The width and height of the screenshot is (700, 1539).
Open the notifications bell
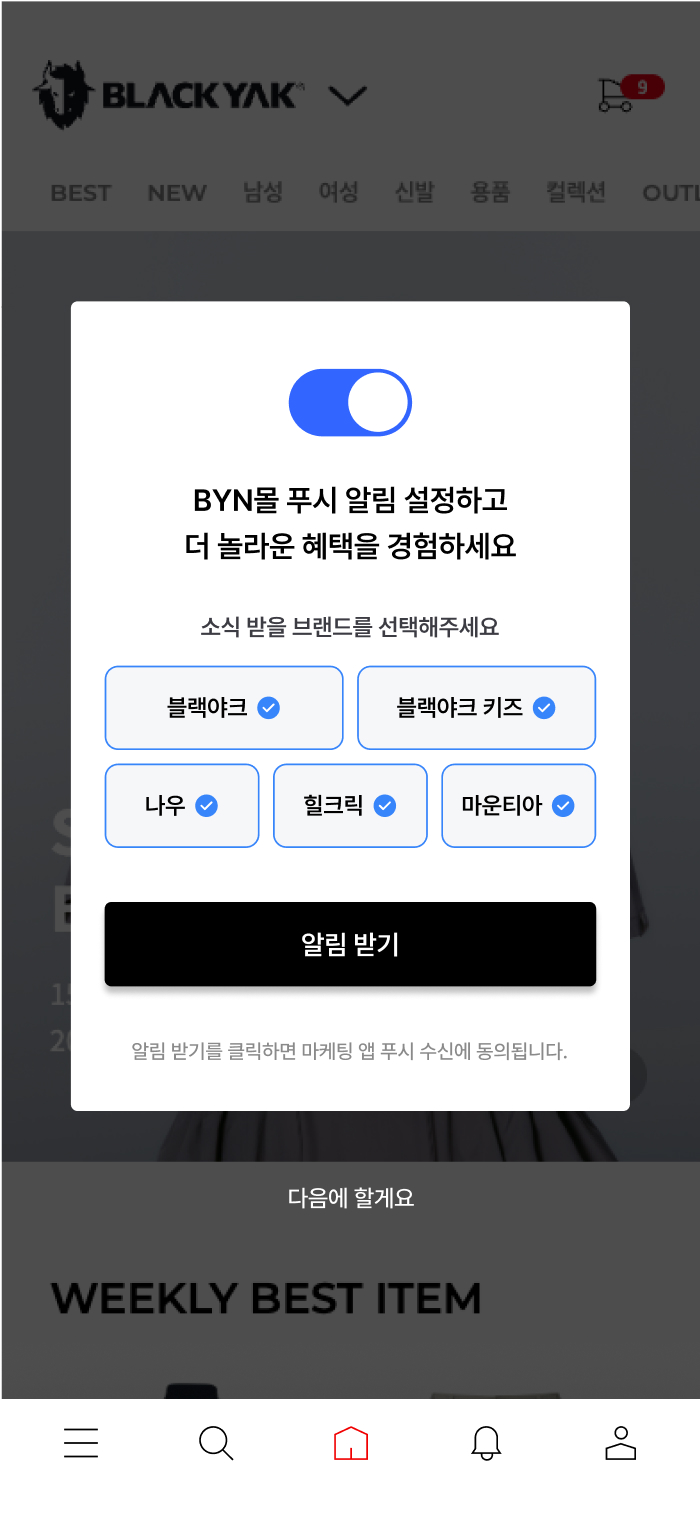[x=486, y=1443]
